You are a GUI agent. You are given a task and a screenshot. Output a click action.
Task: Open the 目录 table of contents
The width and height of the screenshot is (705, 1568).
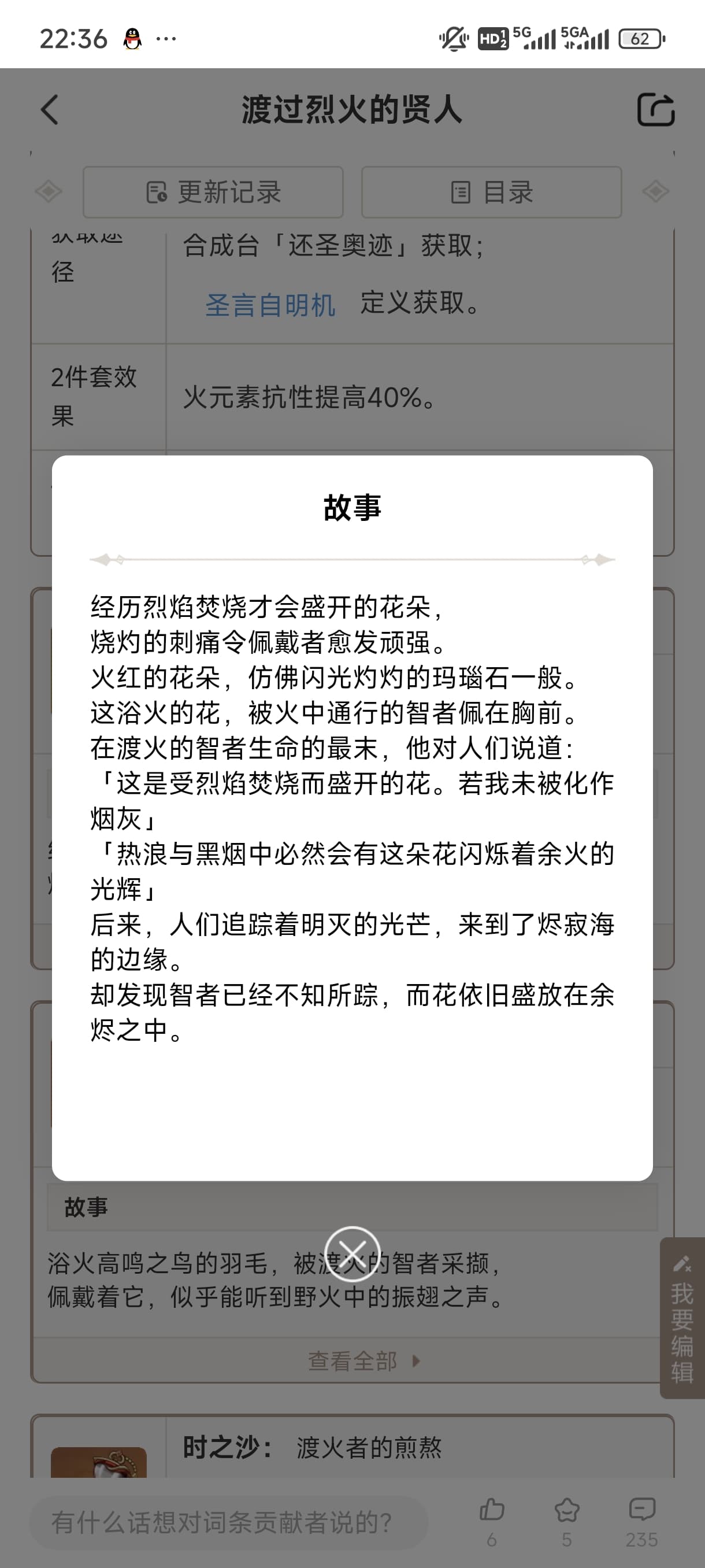(492, 193)
